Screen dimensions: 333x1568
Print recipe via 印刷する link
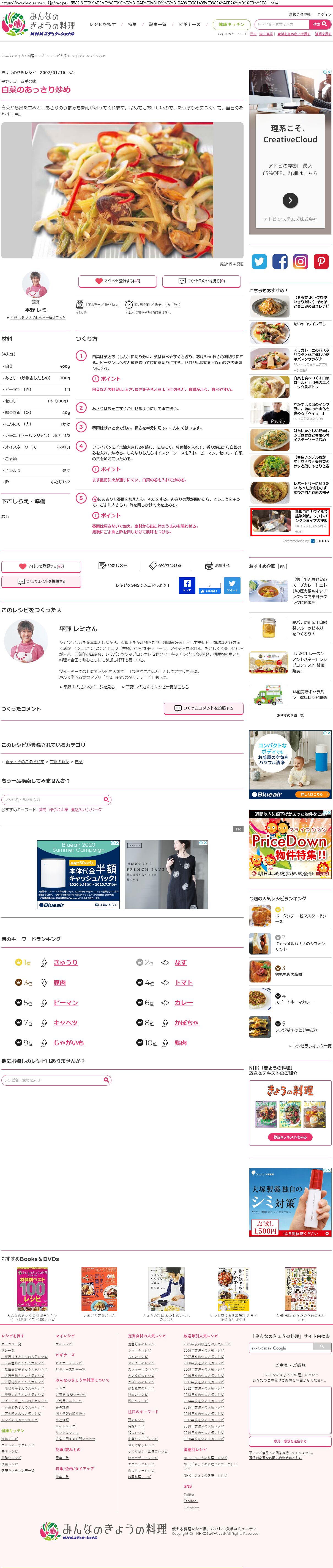[218, 565]
